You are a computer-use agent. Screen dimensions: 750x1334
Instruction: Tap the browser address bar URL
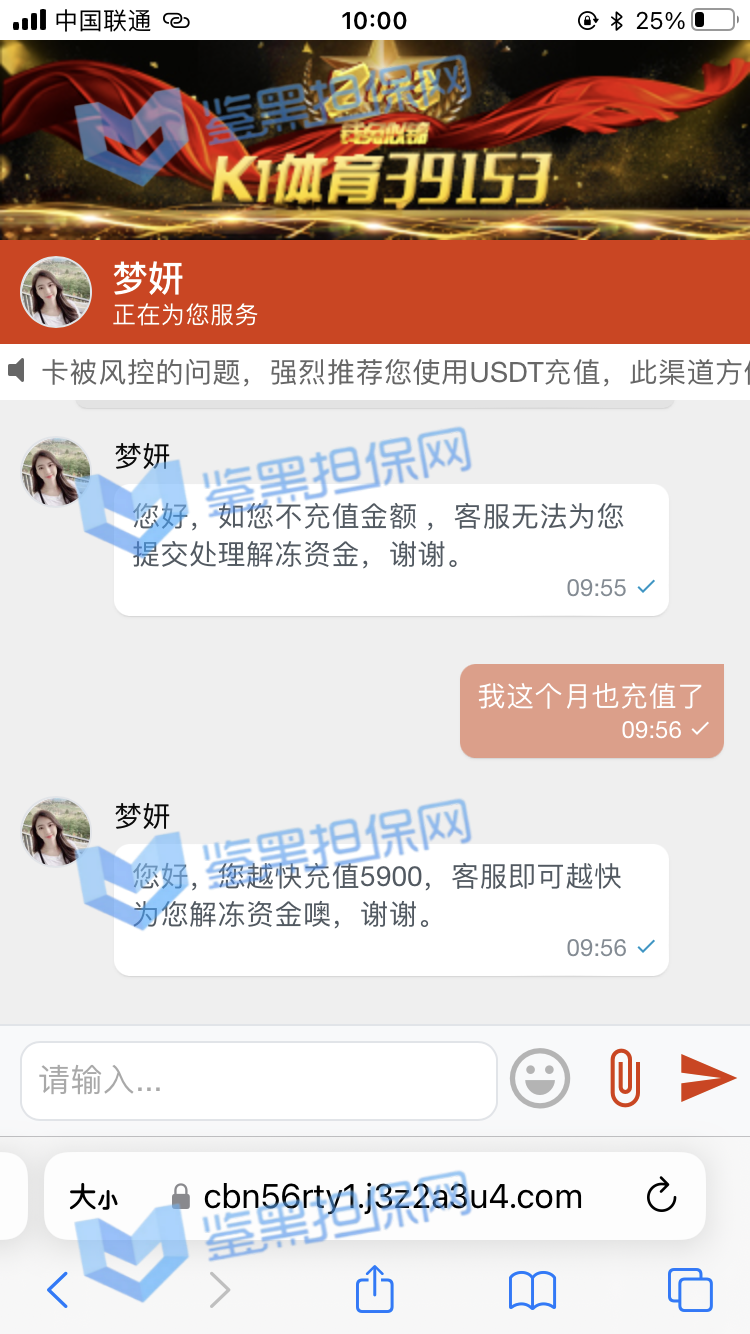pos(392,1196)
